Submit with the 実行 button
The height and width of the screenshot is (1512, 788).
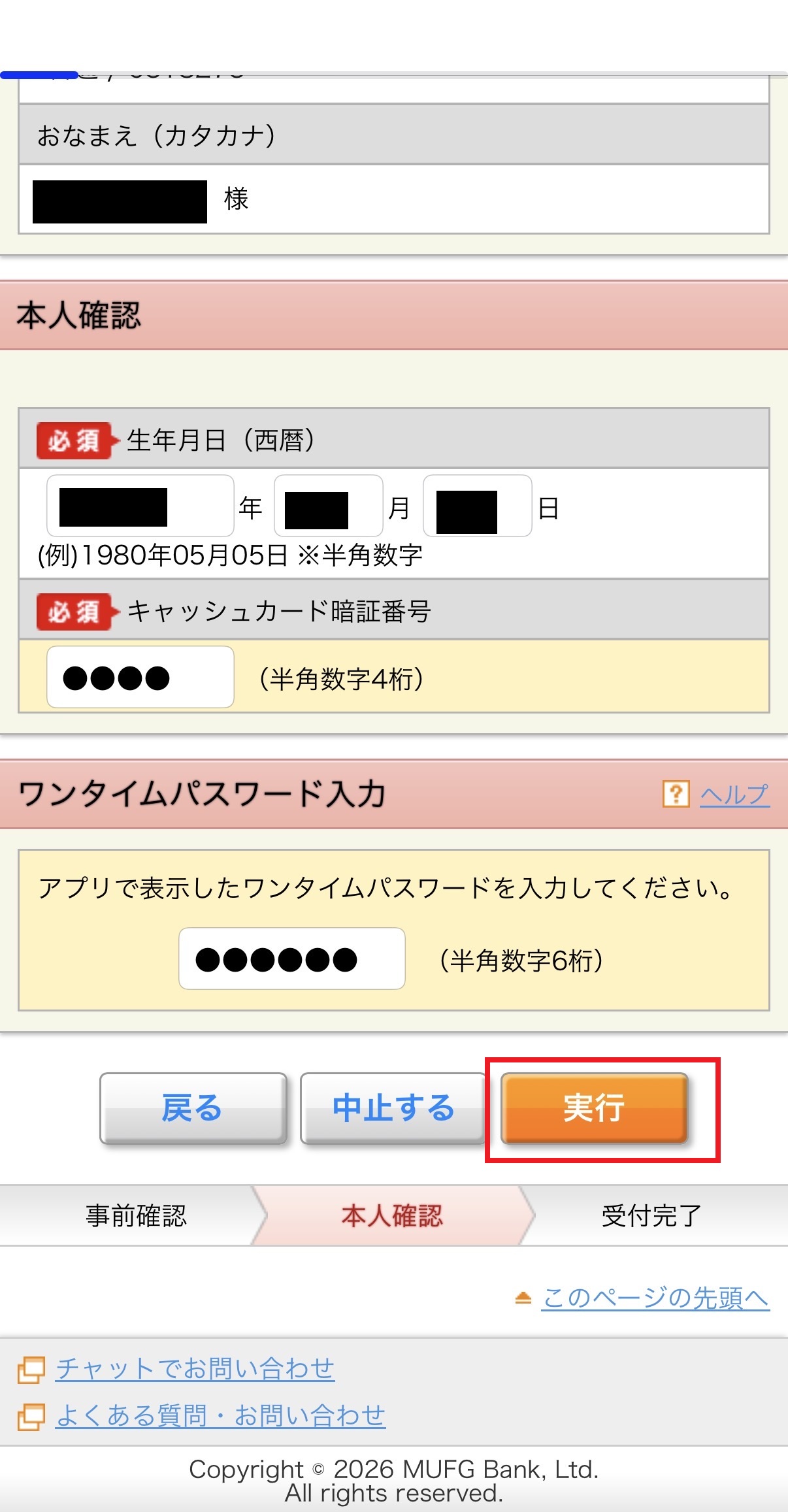pos(594,1108)
